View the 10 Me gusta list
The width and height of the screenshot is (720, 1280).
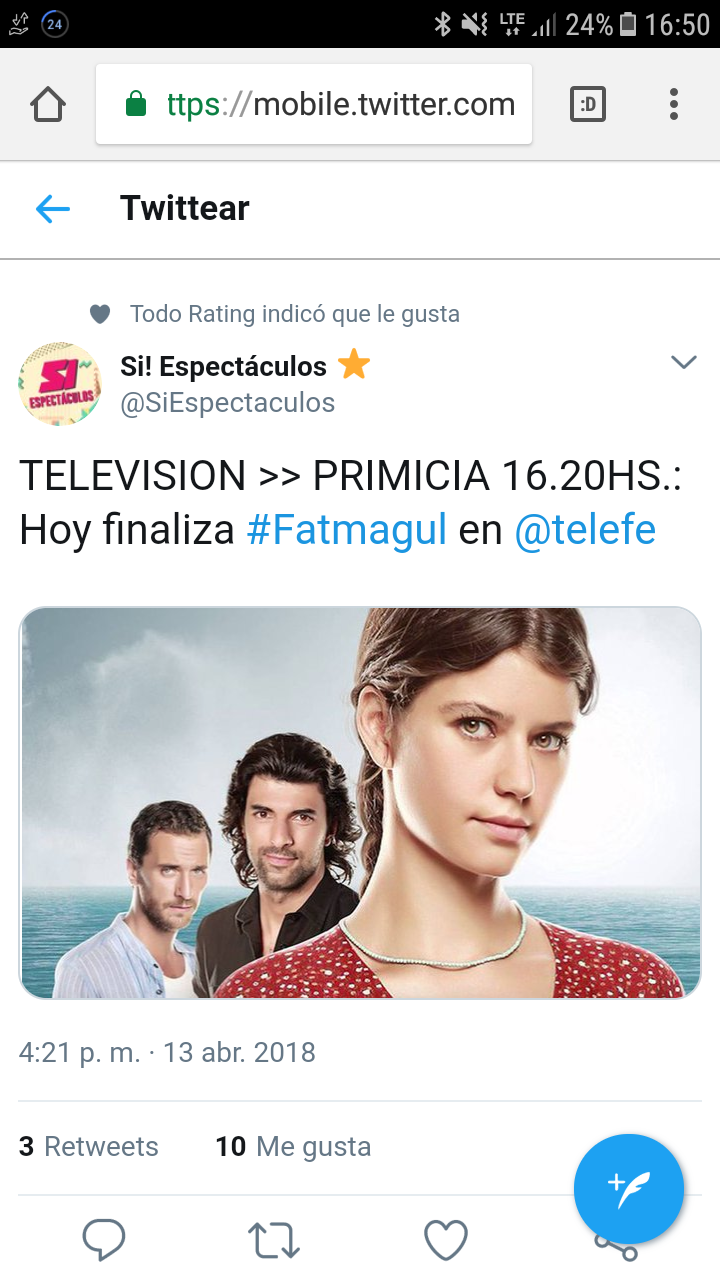(293, 1146)
